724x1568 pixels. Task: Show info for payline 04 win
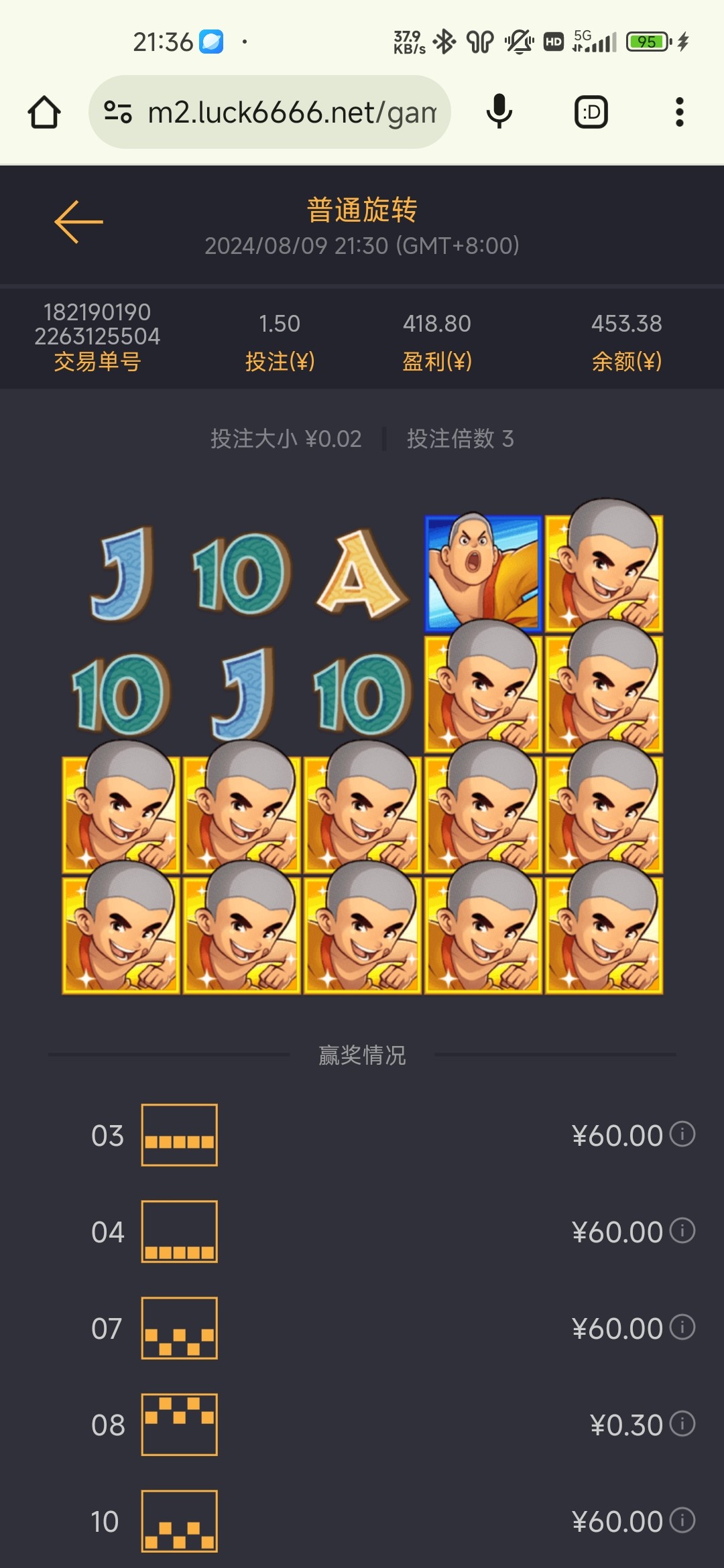(682, 1231)
